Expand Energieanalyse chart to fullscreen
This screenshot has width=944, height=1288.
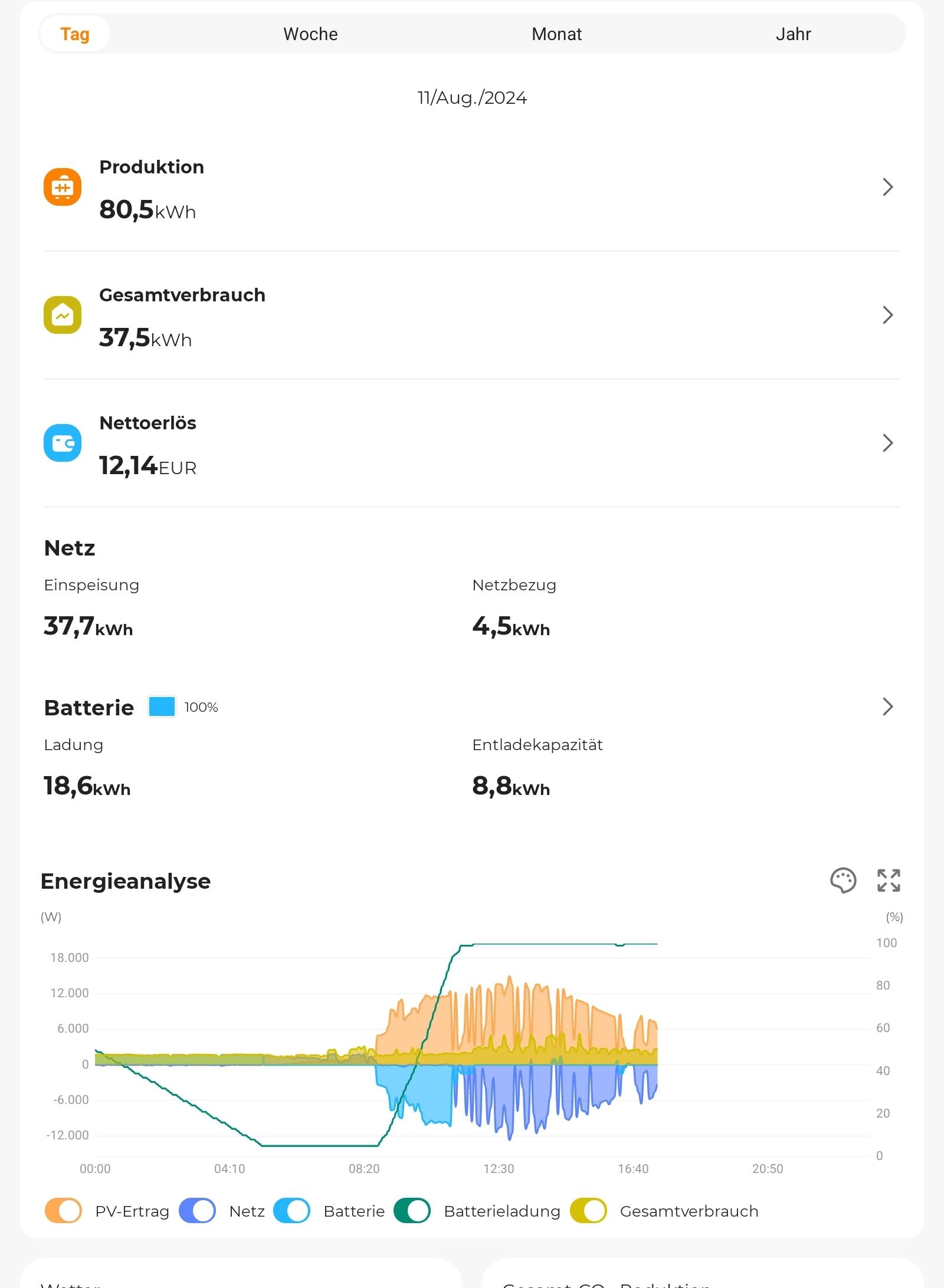889,880
